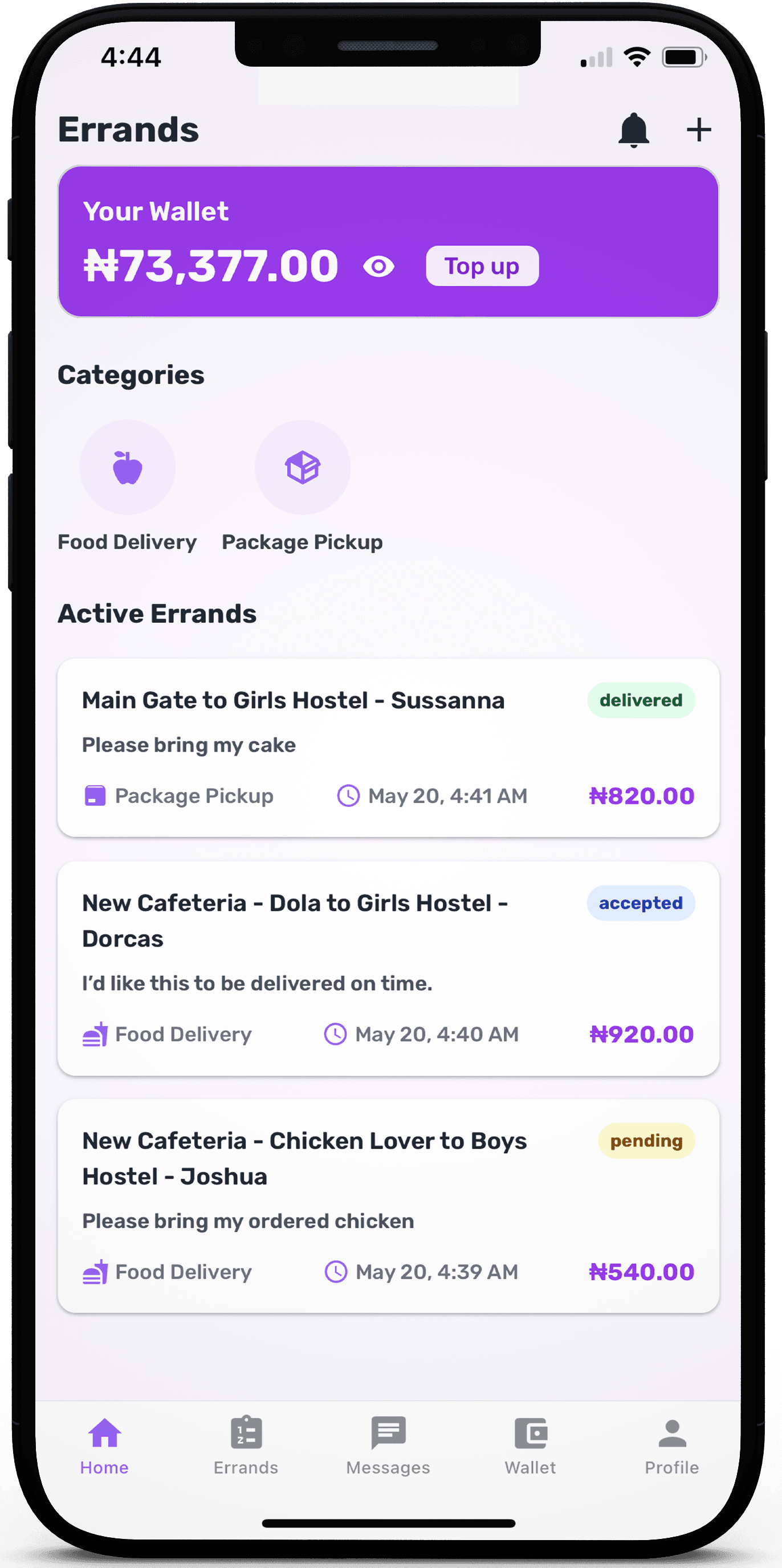The height and width of the screenshot is (1568, 782).
Task: Tap the purple Your Wallet balance card
Action: tap(390, 240)
